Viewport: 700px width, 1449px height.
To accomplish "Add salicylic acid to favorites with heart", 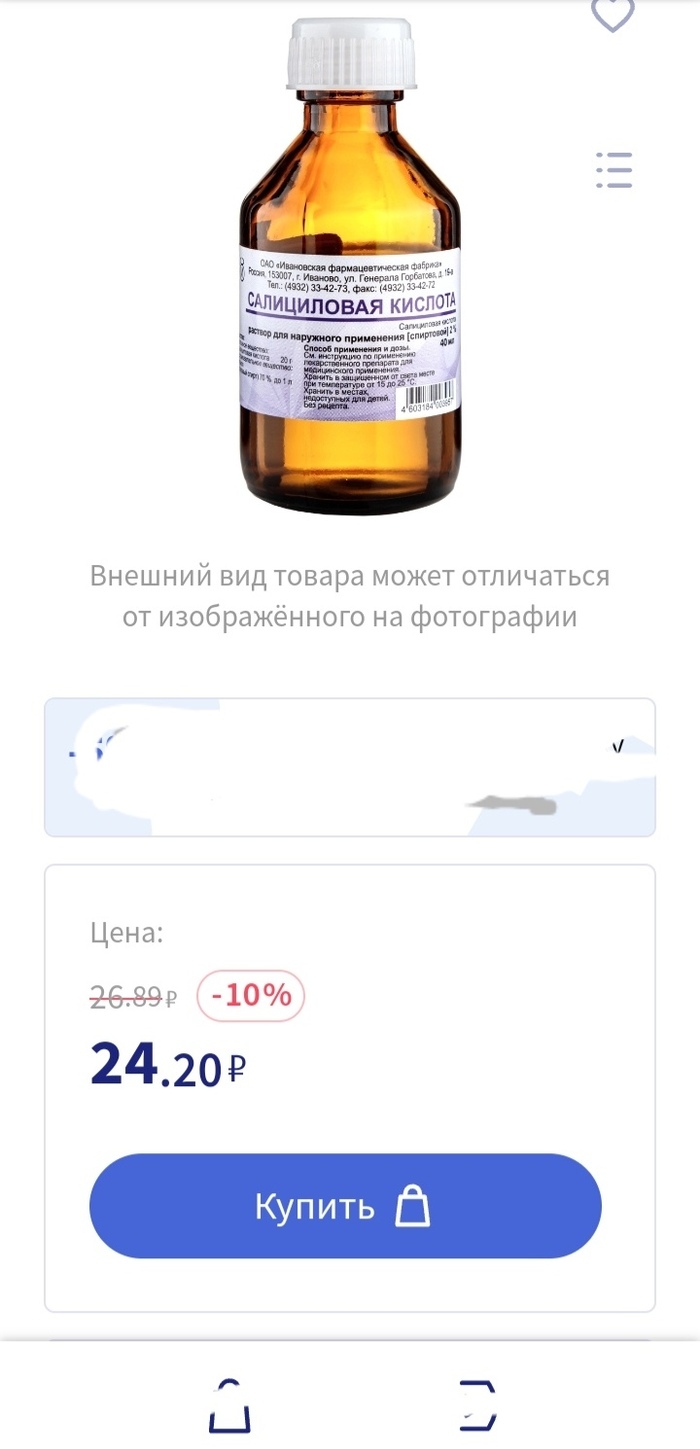I will click(x=612, y=14).
